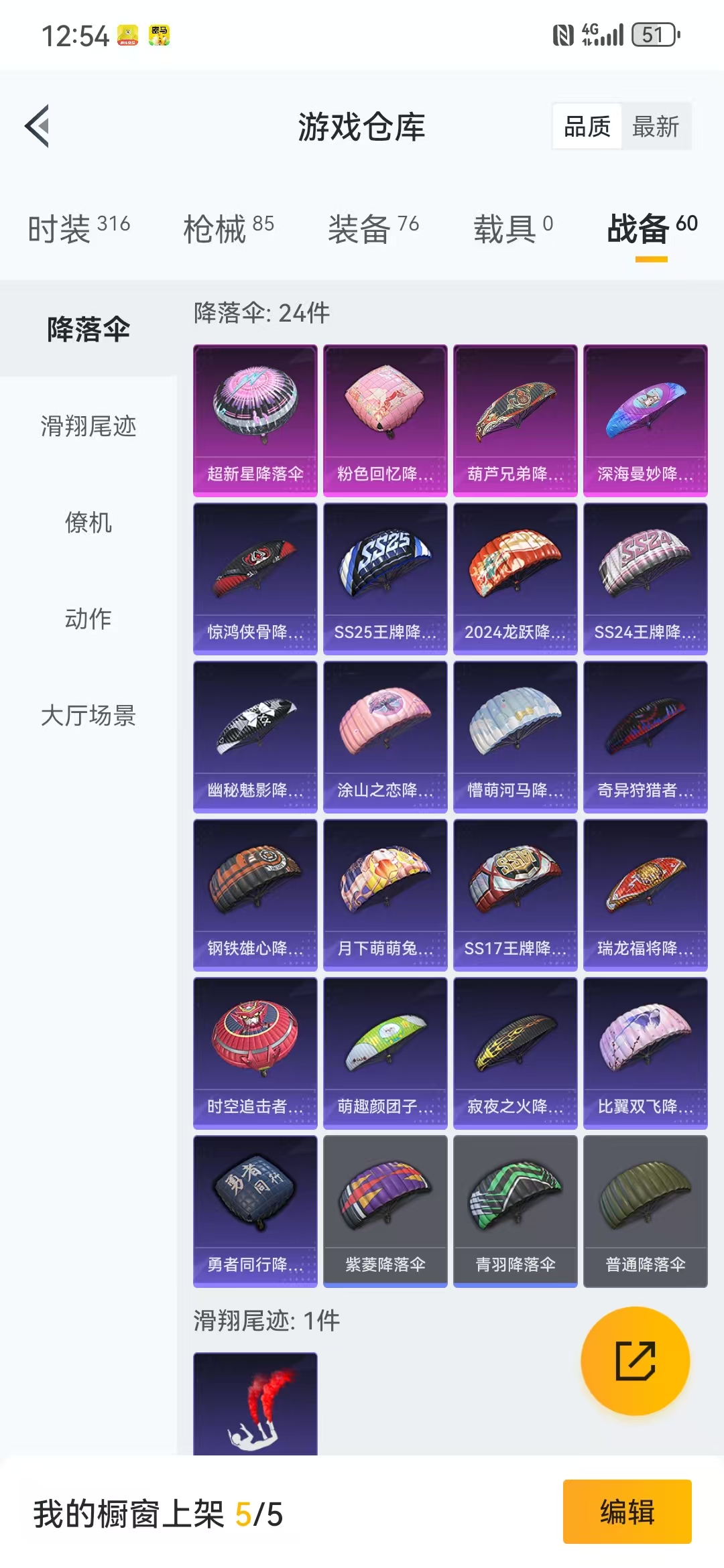Open the 时空追击者 parachute item
724x1568 pixels.
pos(255,1053)
